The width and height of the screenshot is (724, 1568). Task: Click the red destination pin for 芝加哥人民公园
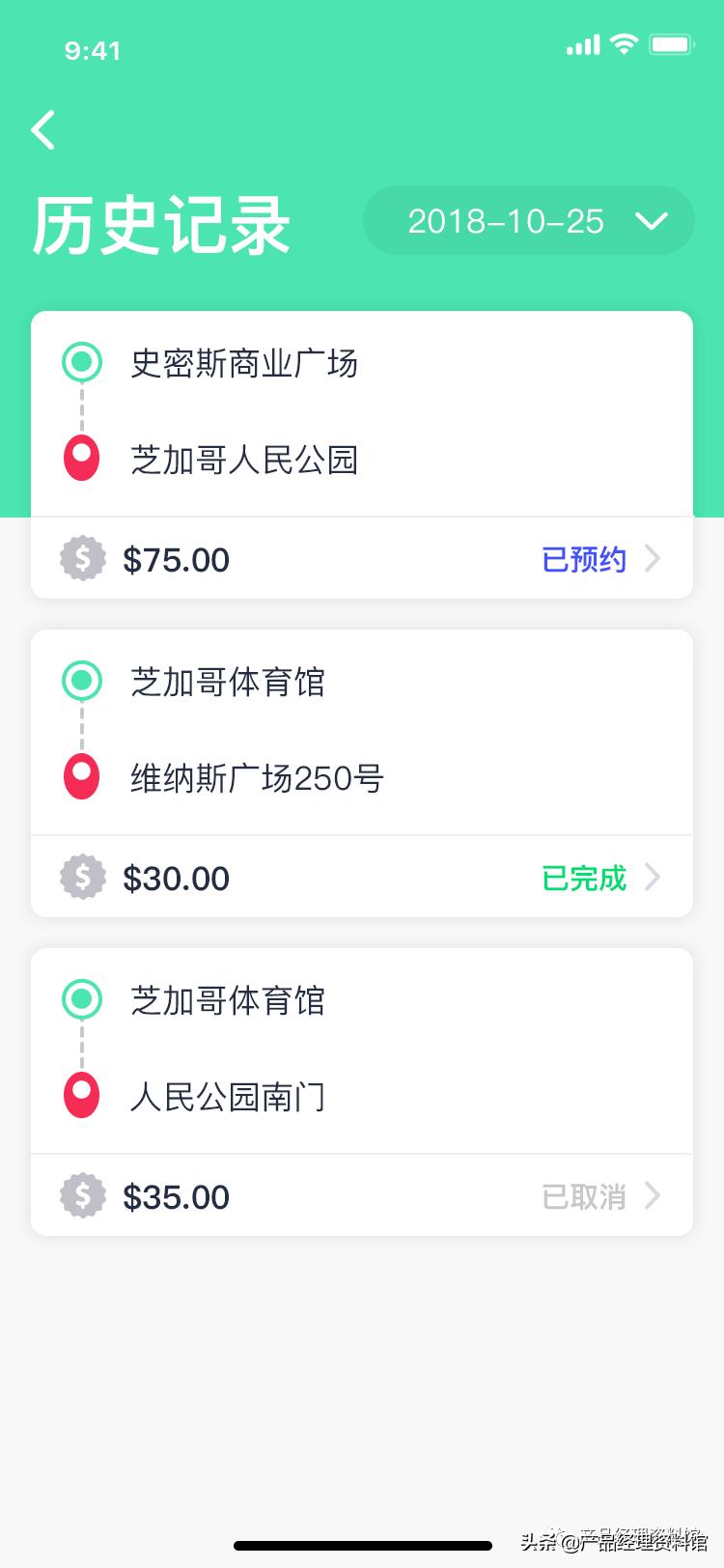coord(81,459)
